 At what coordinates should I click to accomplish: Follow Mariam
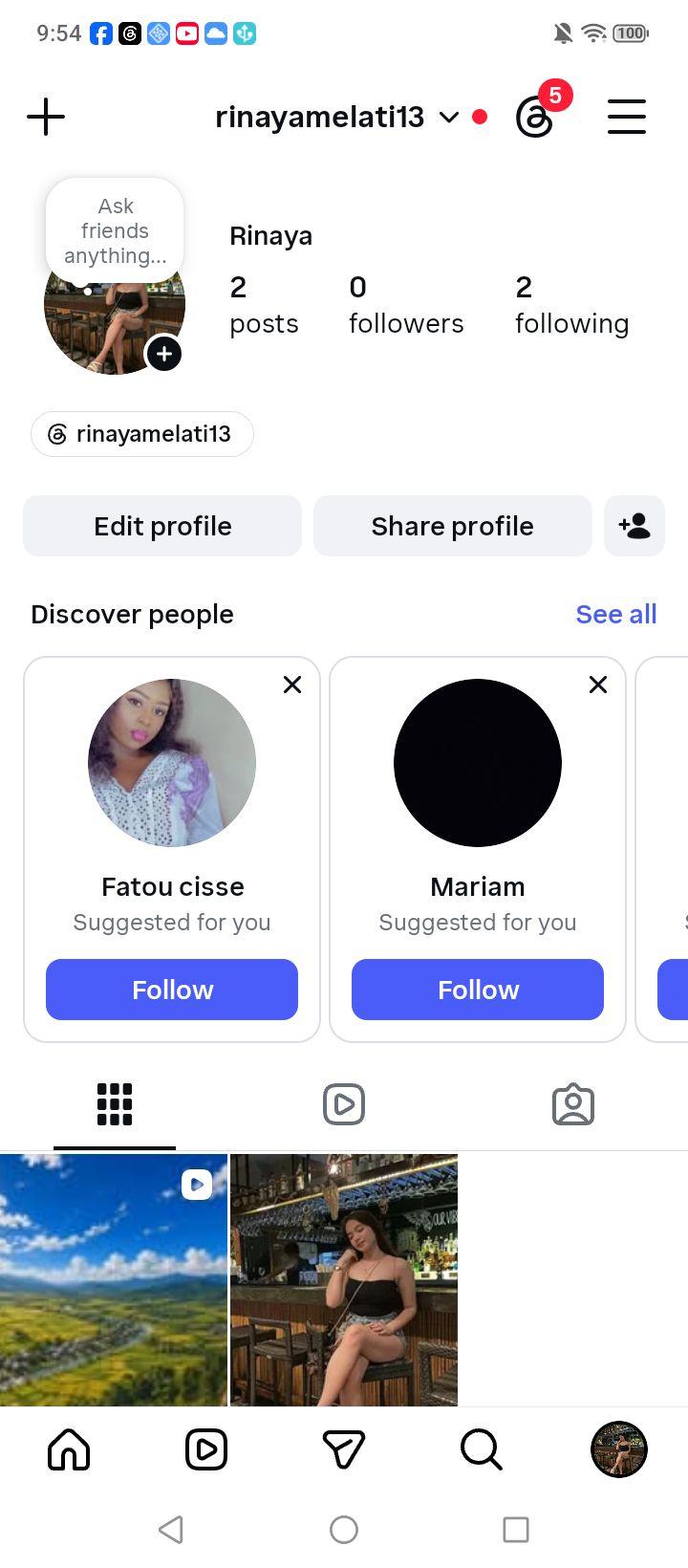point(478,990)
